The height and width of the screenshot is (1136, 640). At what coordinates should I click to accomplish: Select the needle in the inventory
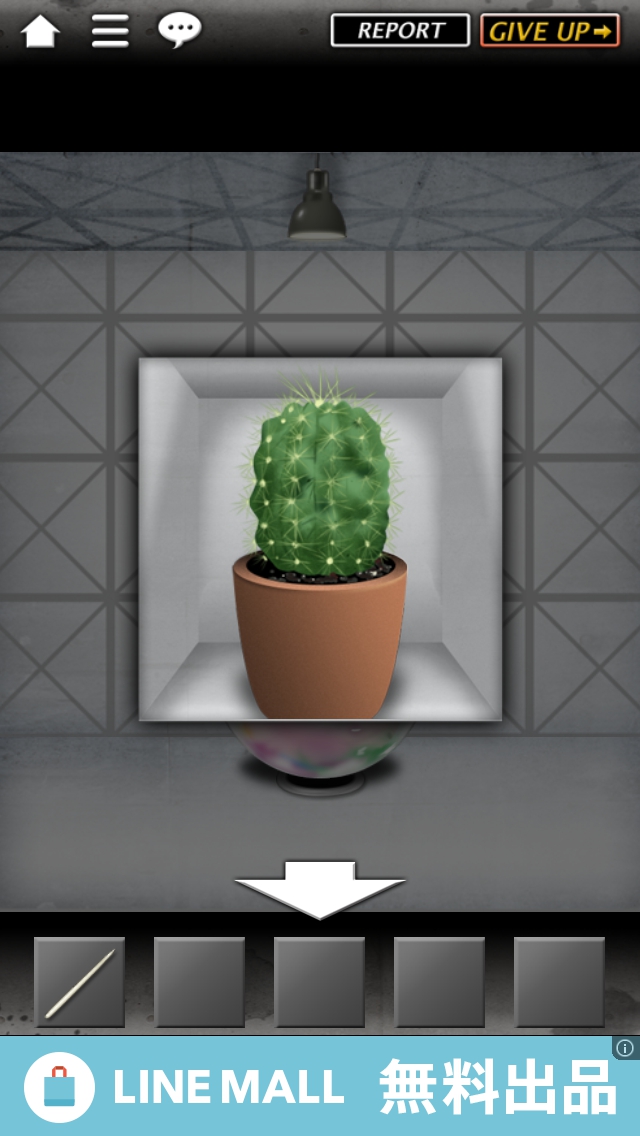80,982
